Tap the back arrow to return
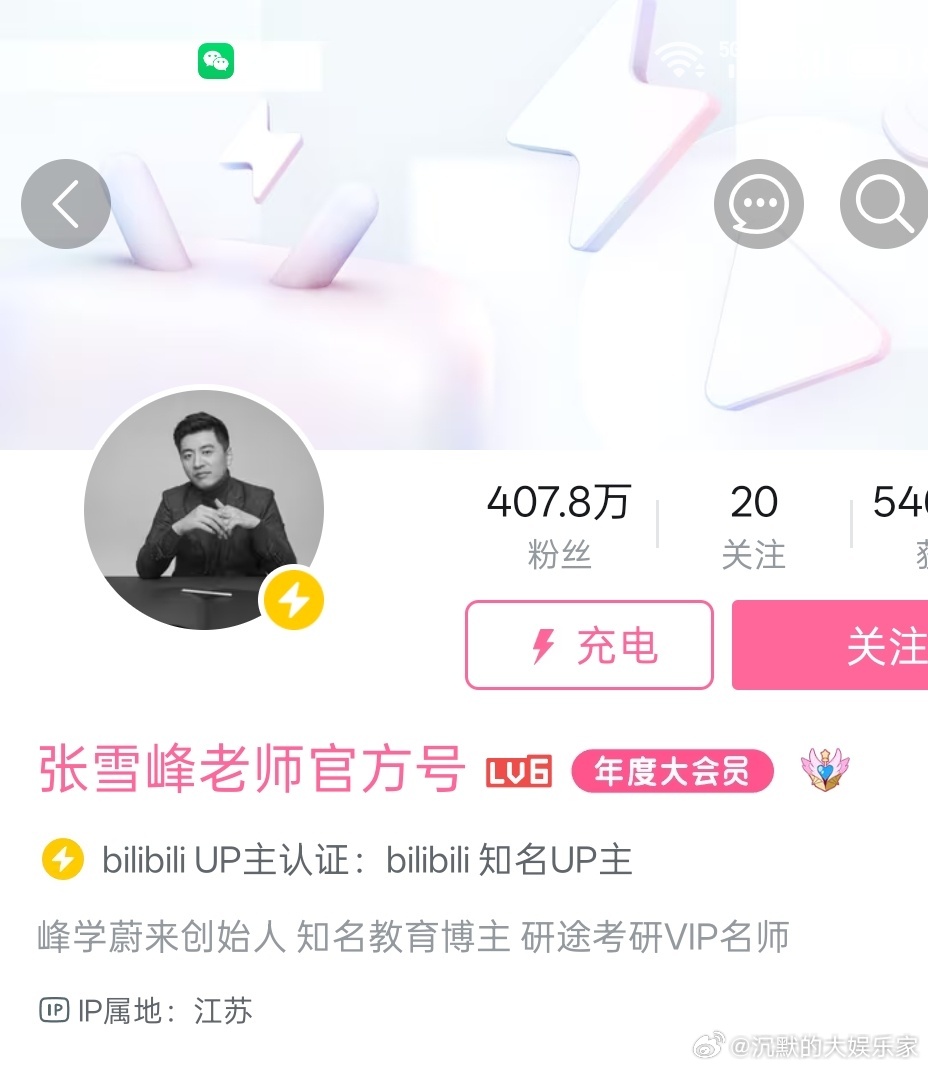The image size is (928, 1068). pyautogui.click(x=65, y=203)
